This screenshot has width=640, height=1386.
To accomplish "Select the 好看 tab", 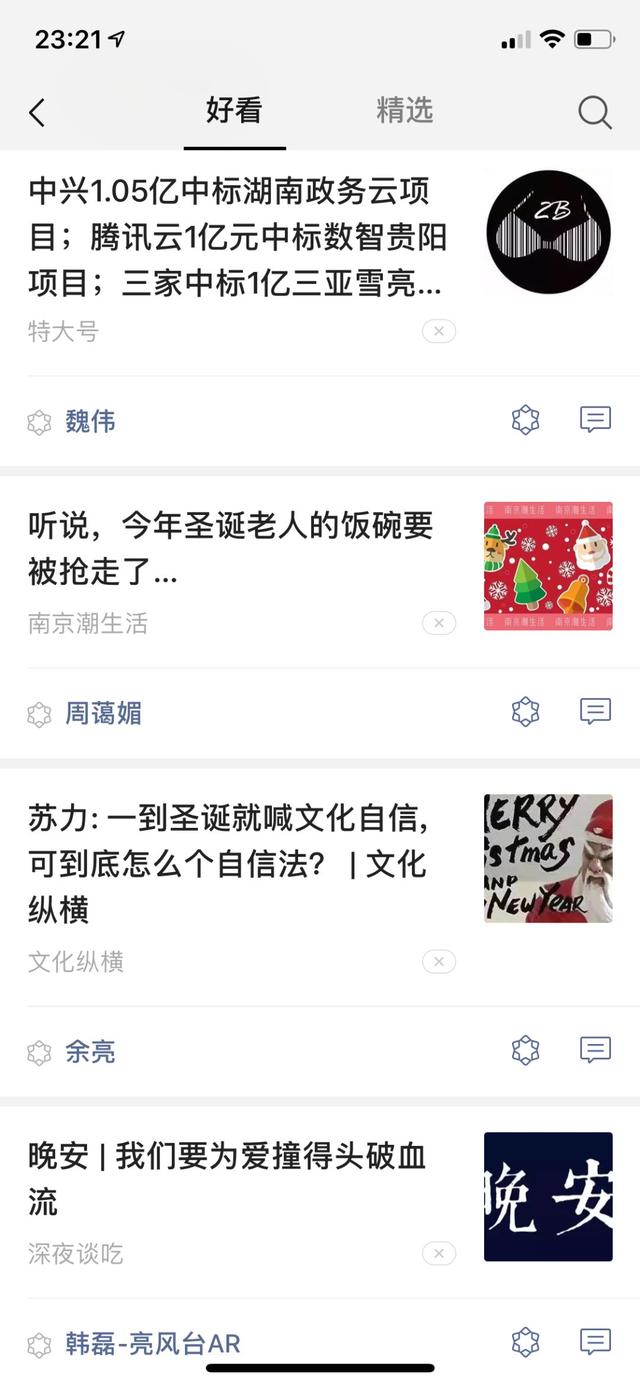I will (234, 110).
